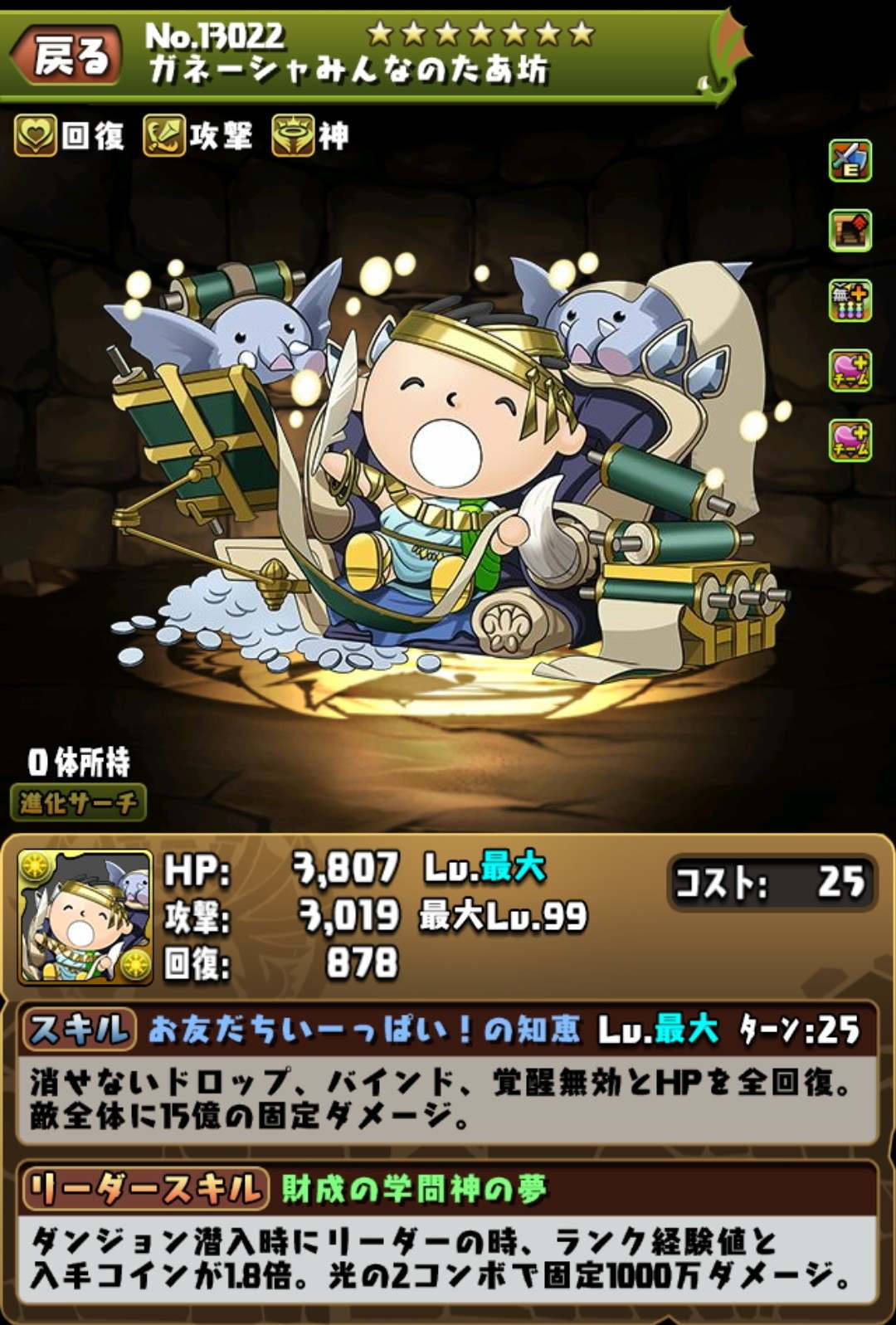View the sword-and-shield E awakening icon

(850, 160)
